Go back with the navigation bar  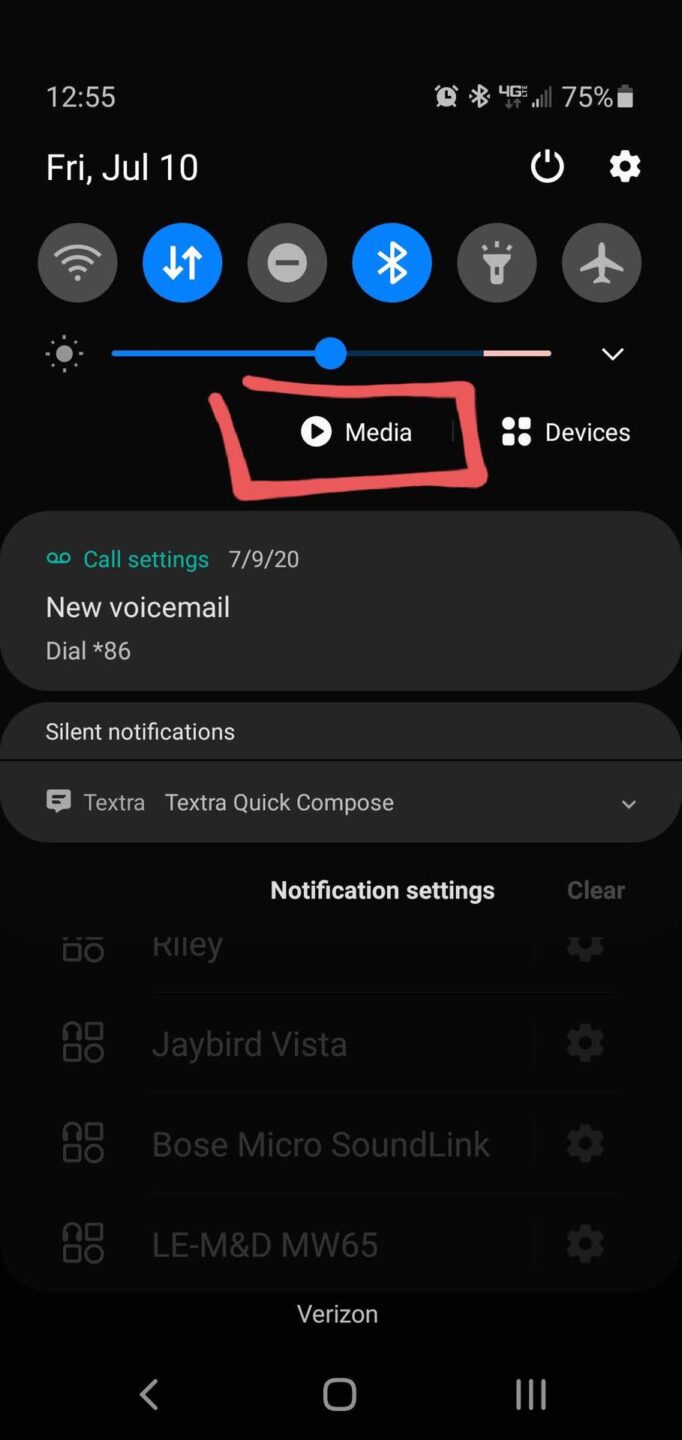tap(149, 1394)
